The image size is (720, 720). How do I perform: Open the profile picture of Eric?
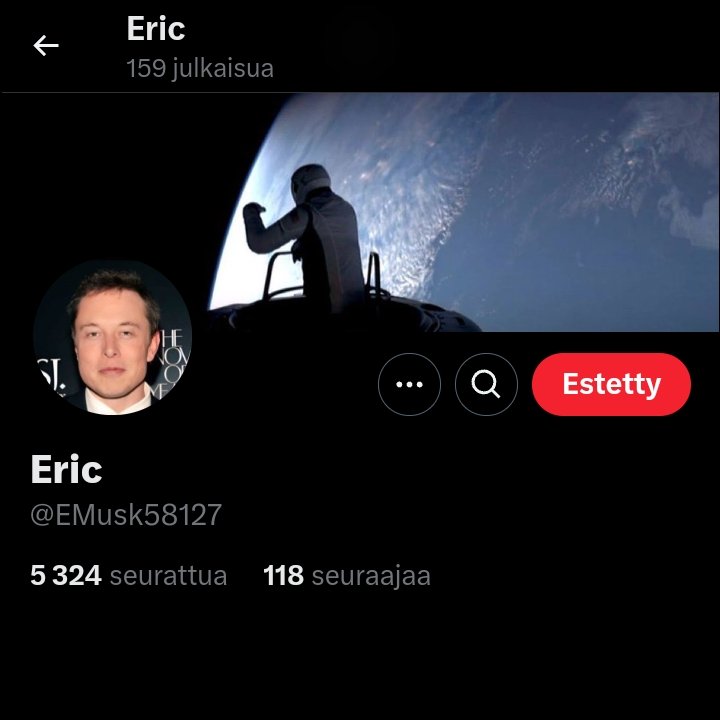(112, 339)
